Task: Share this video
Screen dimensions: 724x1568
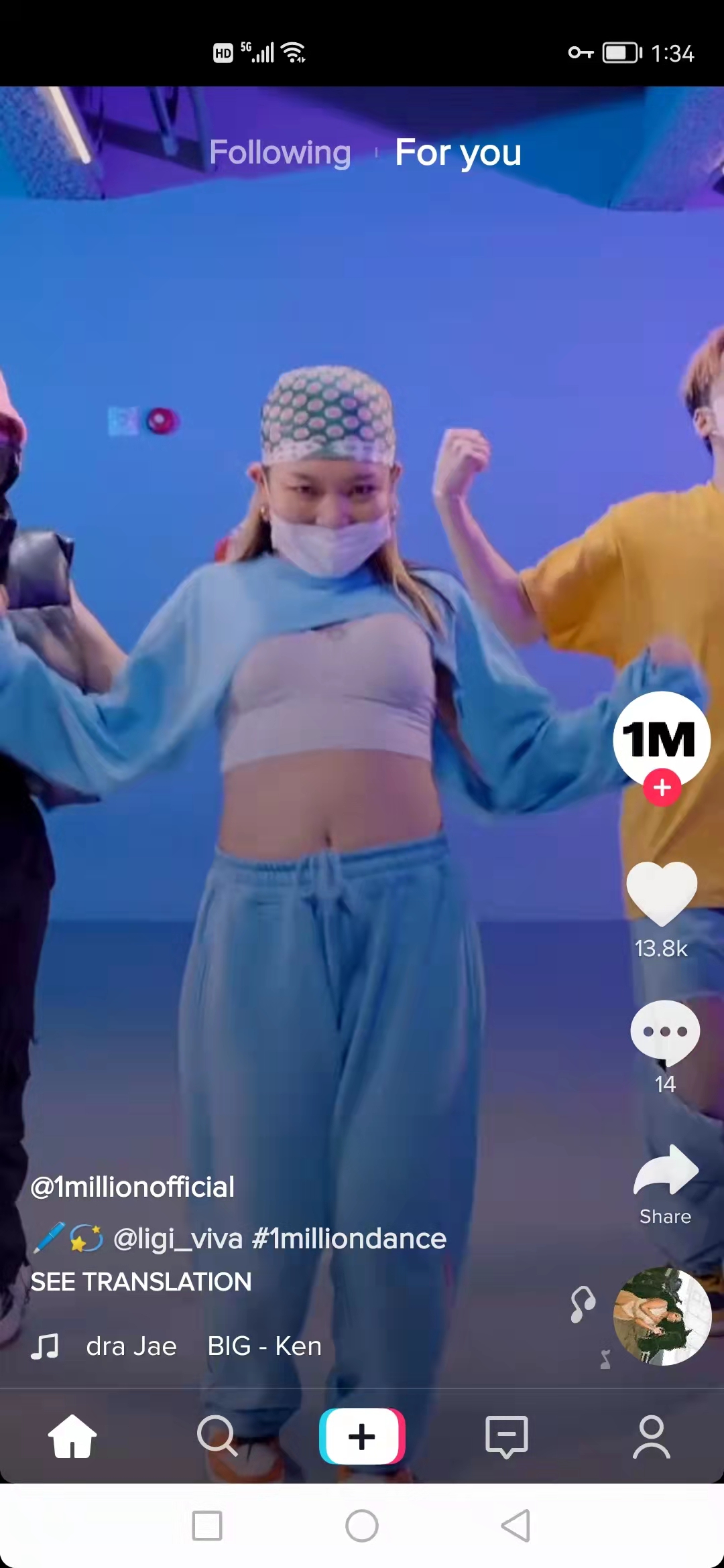Action: tap(665, 1171)
